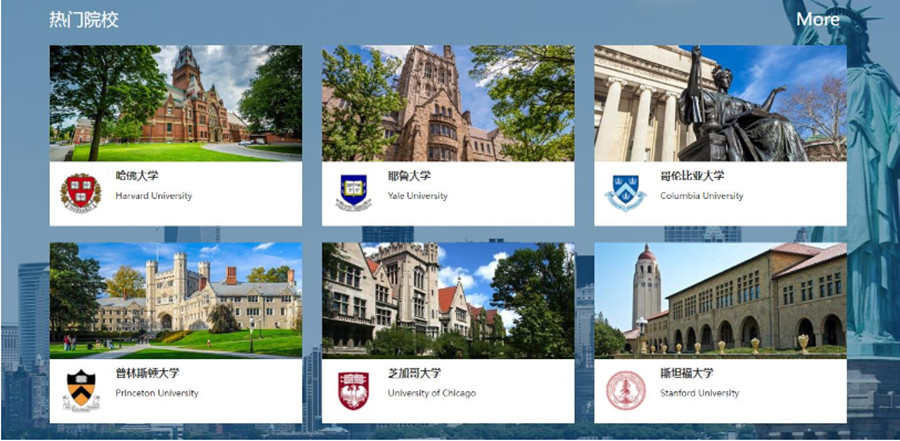Choose the Stanford University card

720,332
